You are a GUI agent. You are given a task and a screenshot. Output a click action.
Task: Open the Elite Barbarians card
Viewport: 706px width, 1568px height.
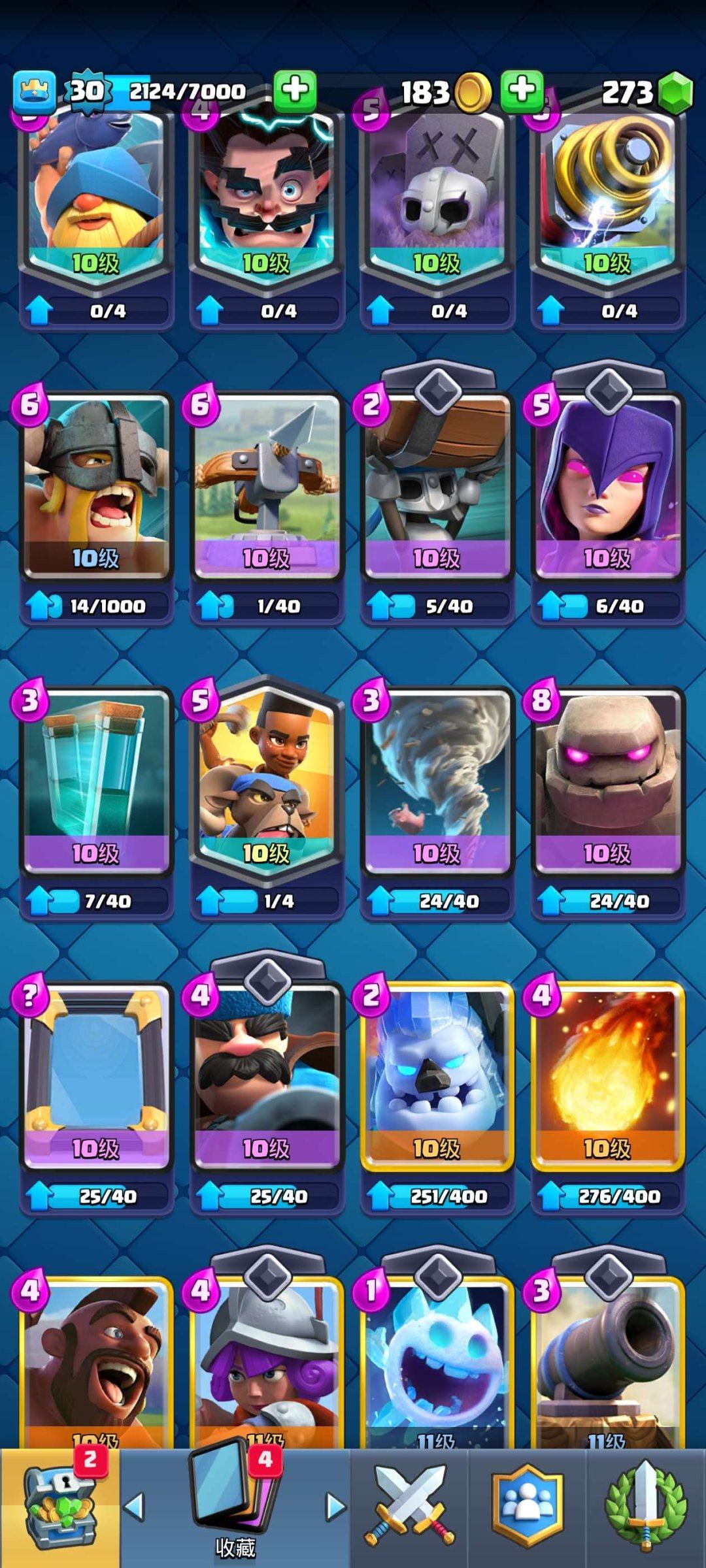(96, 487)
